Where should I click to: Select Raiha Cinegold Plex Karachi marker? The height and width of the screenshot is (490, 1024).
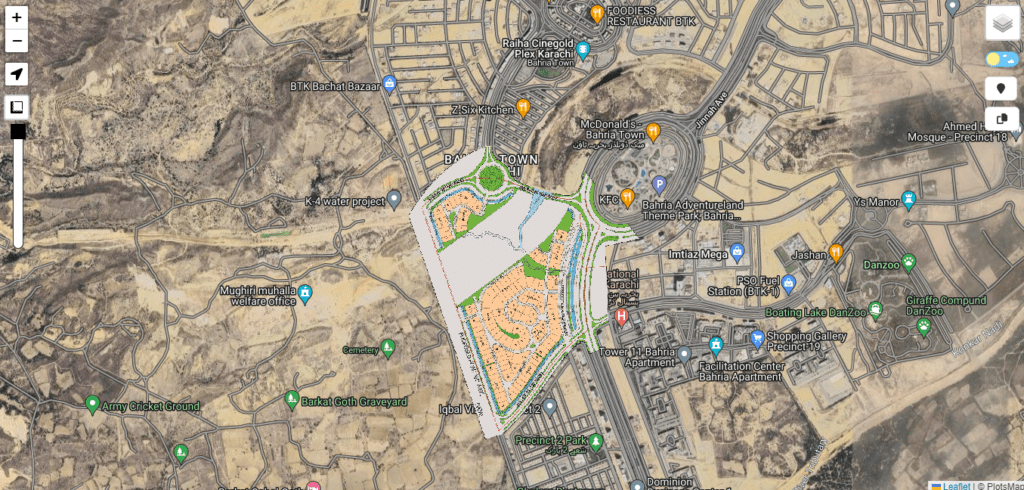pyautogui.click(x=584, y=49)
